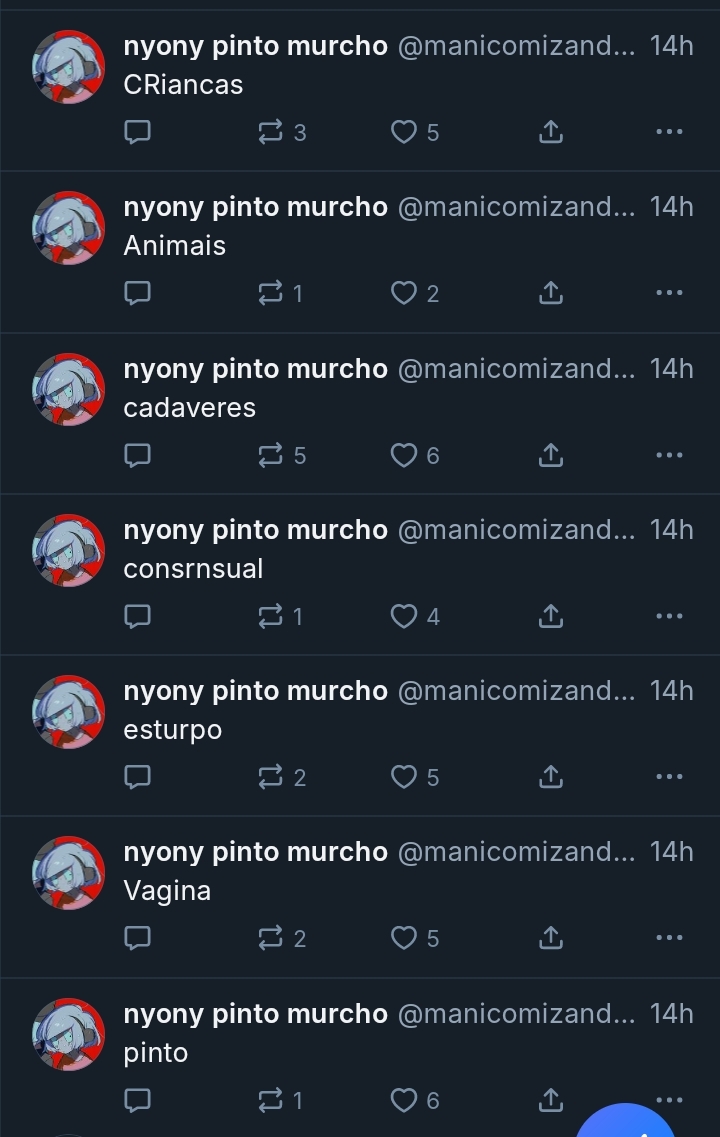
Task: Open overflow menu on "esturpo" tweet
Action: tap(668, 777)
